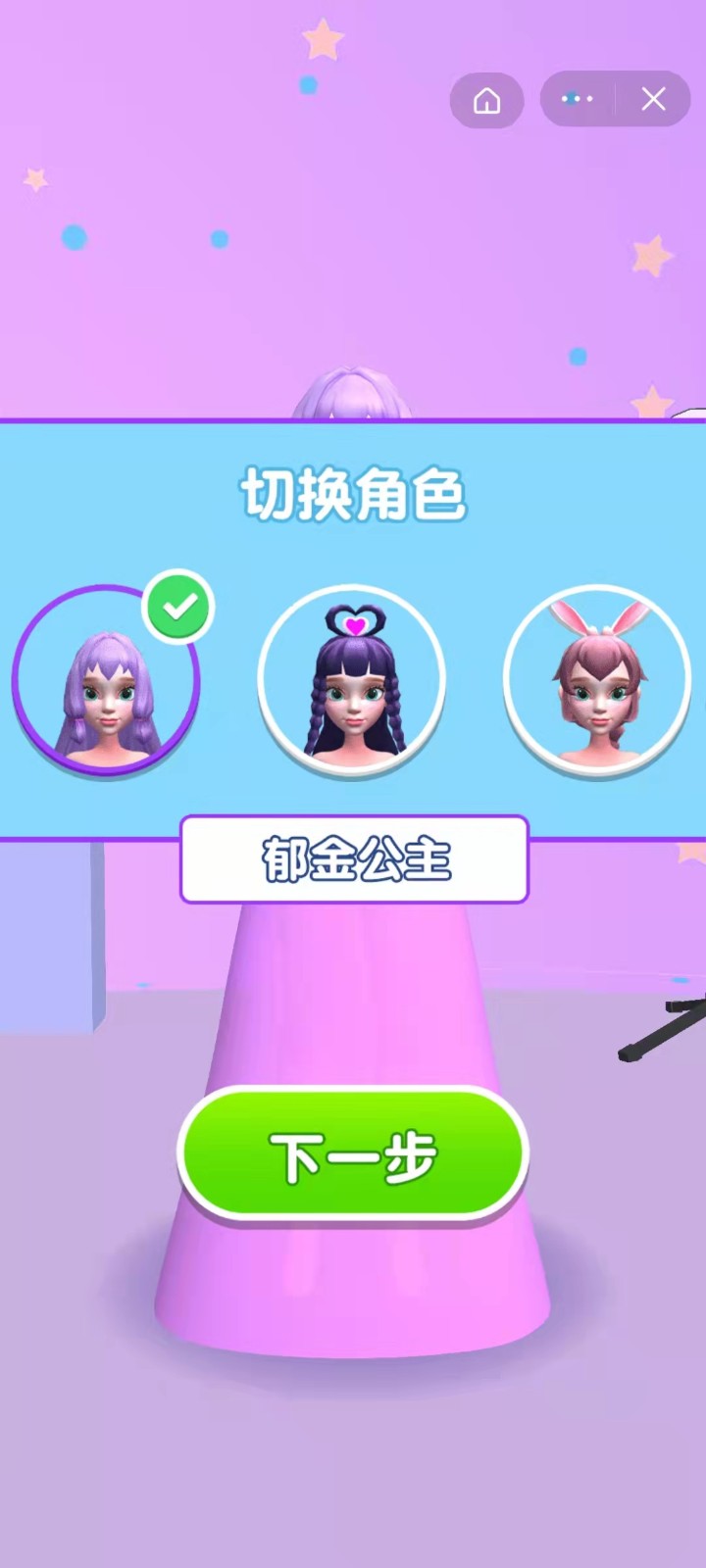Close the mini game
This screenshot has height=1568, width=706.
click(x=653, y=99)
